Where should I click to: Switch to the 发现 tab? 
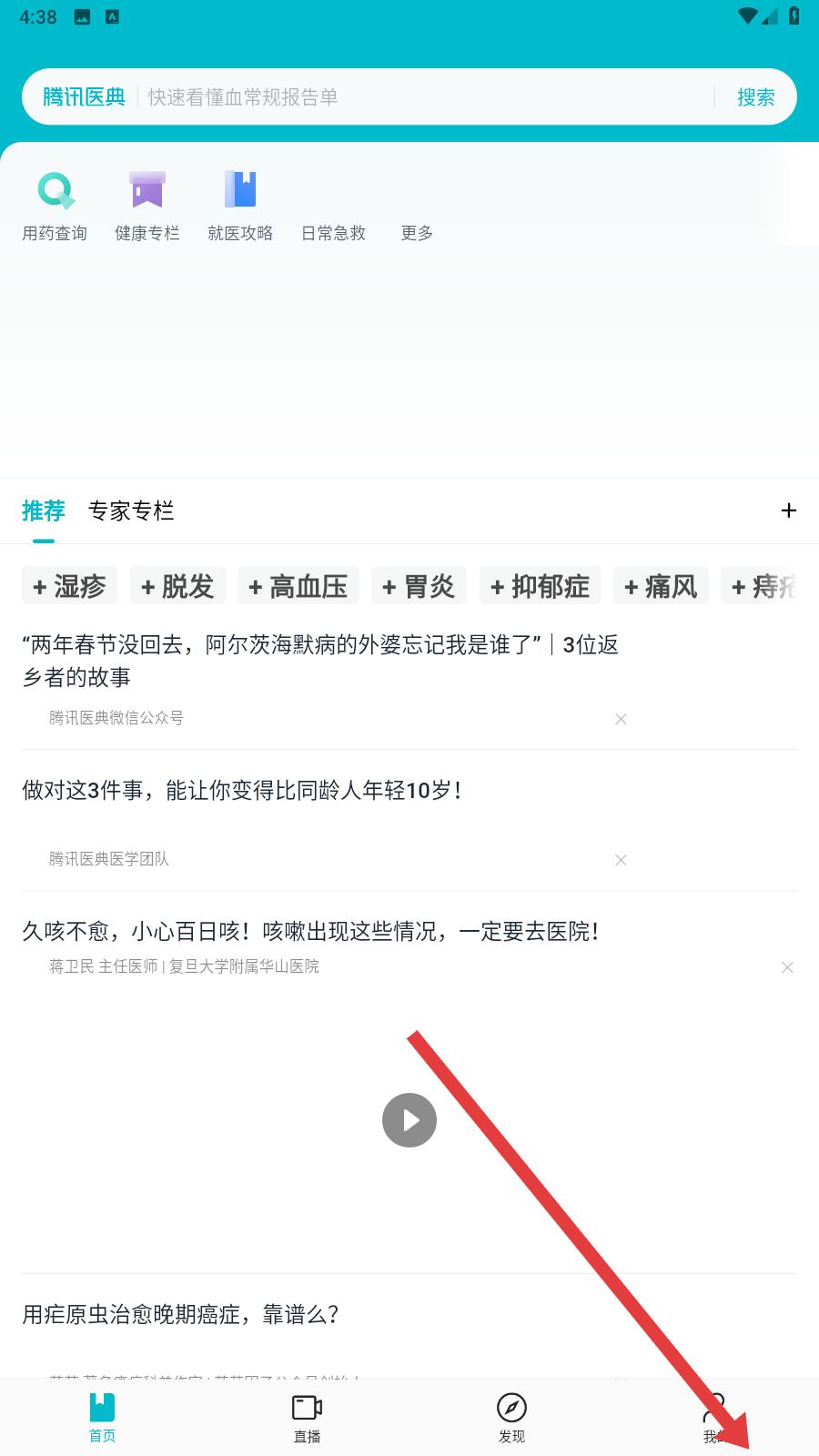[511, 1418]
